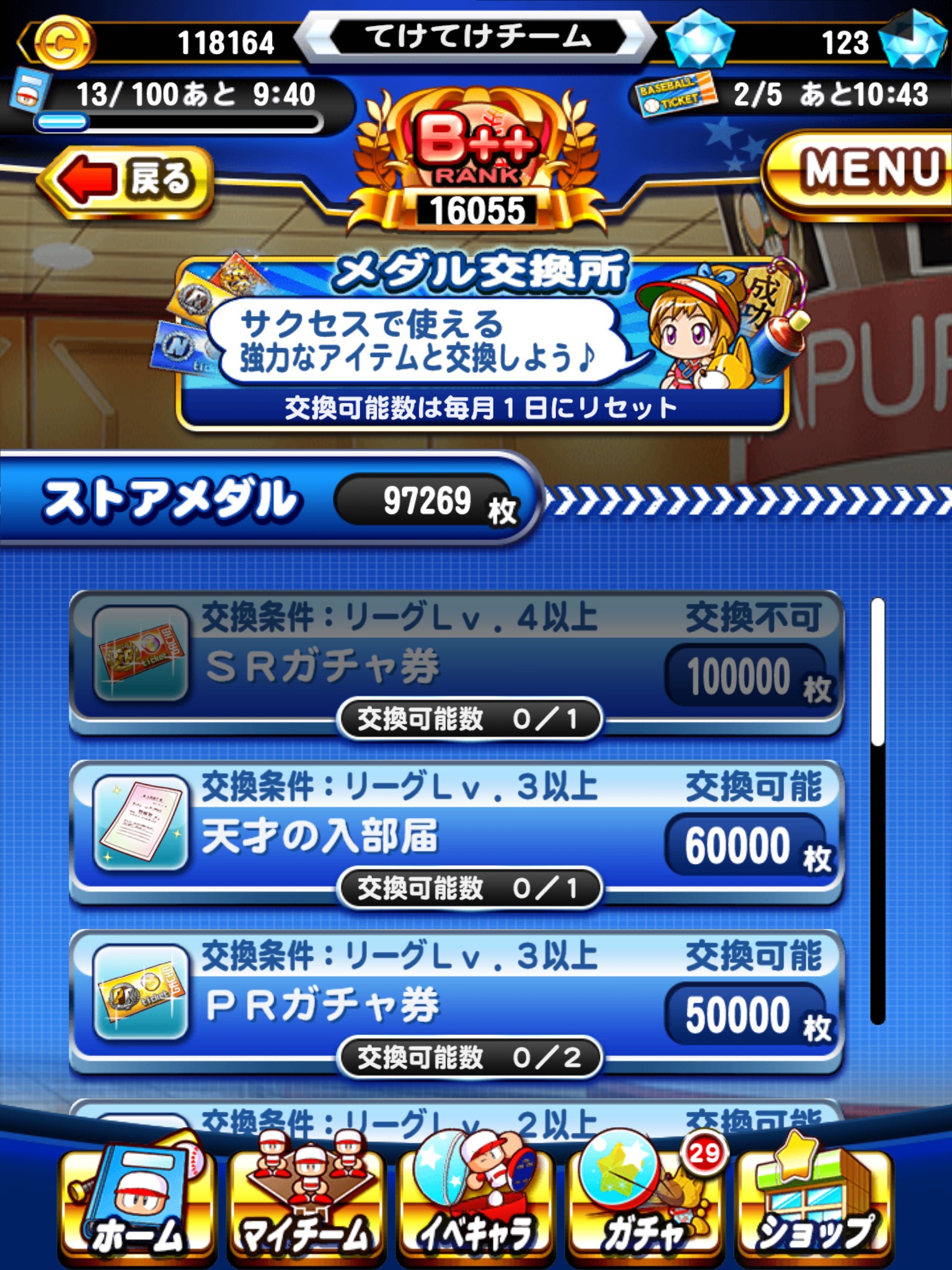Viewport: 952px width, 1270px height.
Task: Open the イベキャラ tab
Action: (476, 1203)
